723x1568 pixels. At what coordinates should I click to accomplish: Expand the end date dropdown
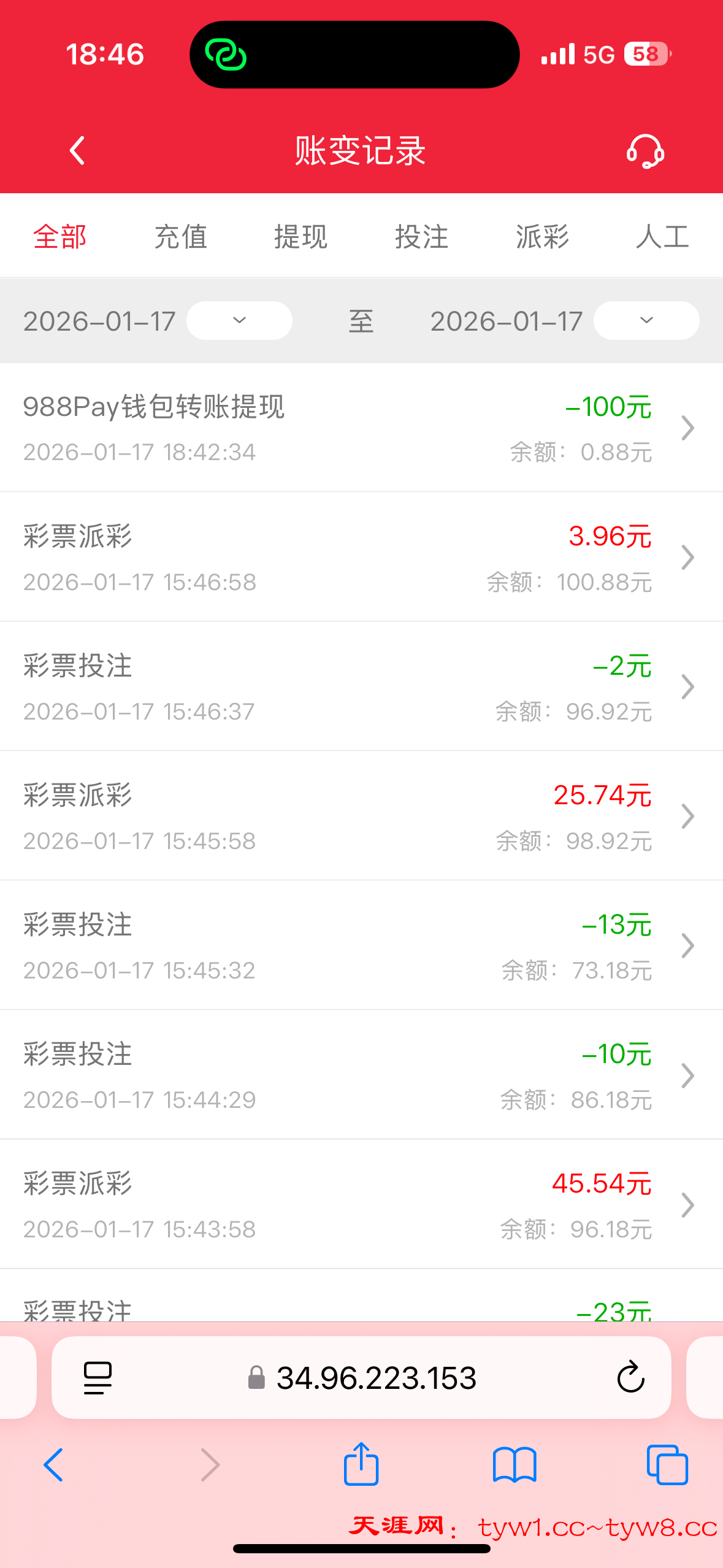646,320
